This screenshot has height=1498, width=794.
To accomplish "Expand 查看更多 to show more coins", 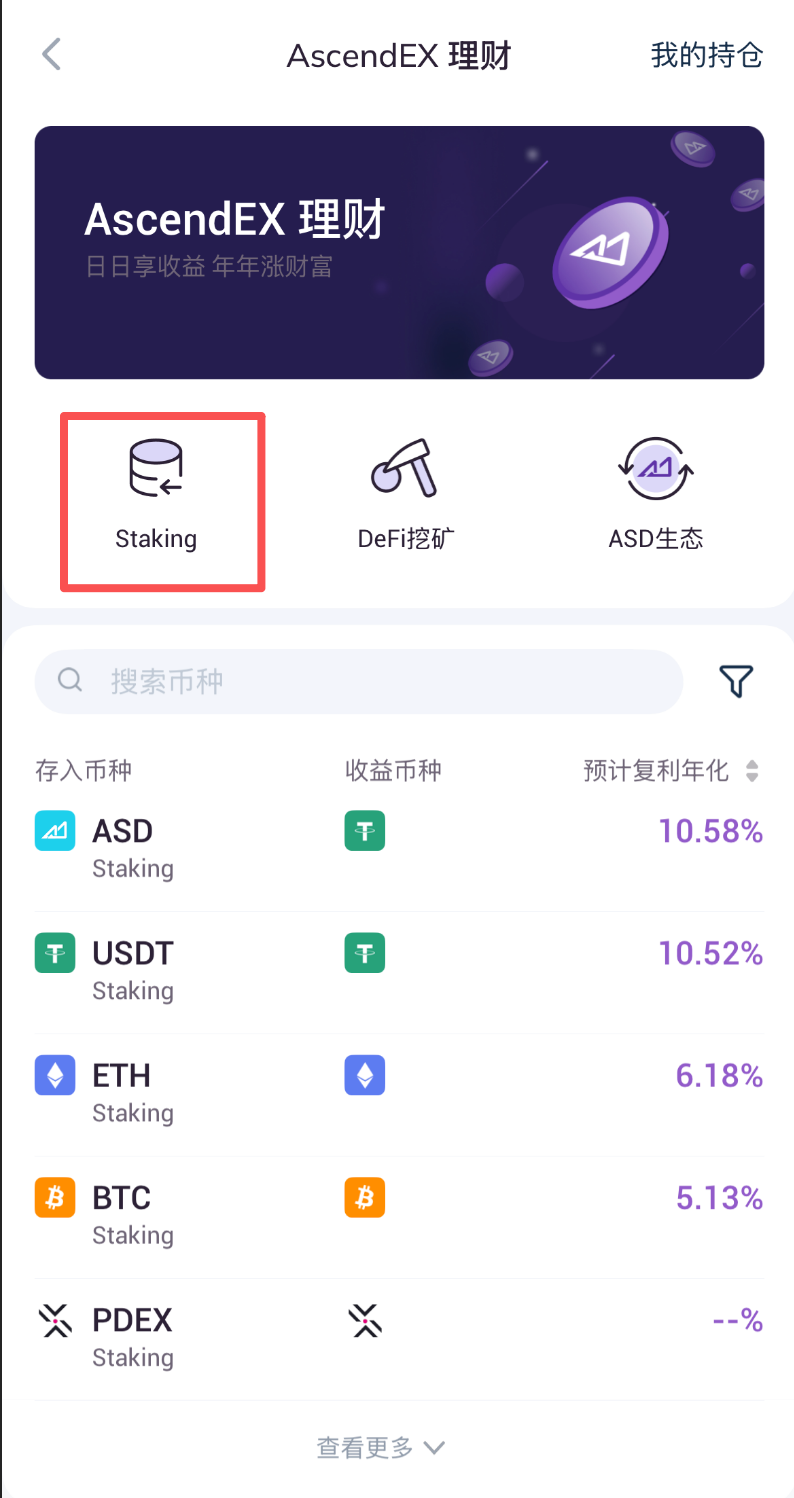I will (380, 1447).
